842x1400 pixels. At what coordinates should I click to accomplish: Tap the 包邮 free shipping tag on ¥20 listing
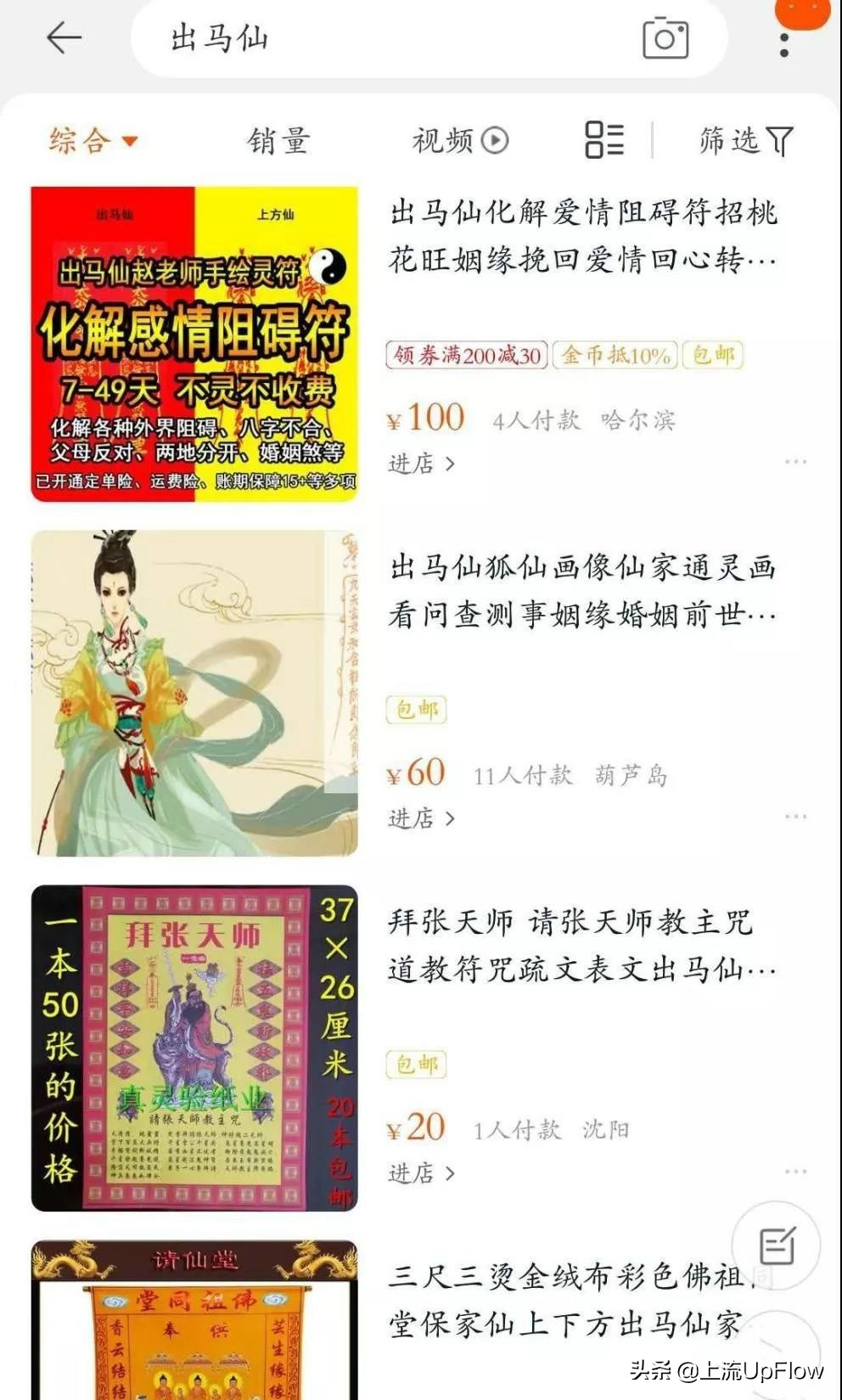[415, 1065]
